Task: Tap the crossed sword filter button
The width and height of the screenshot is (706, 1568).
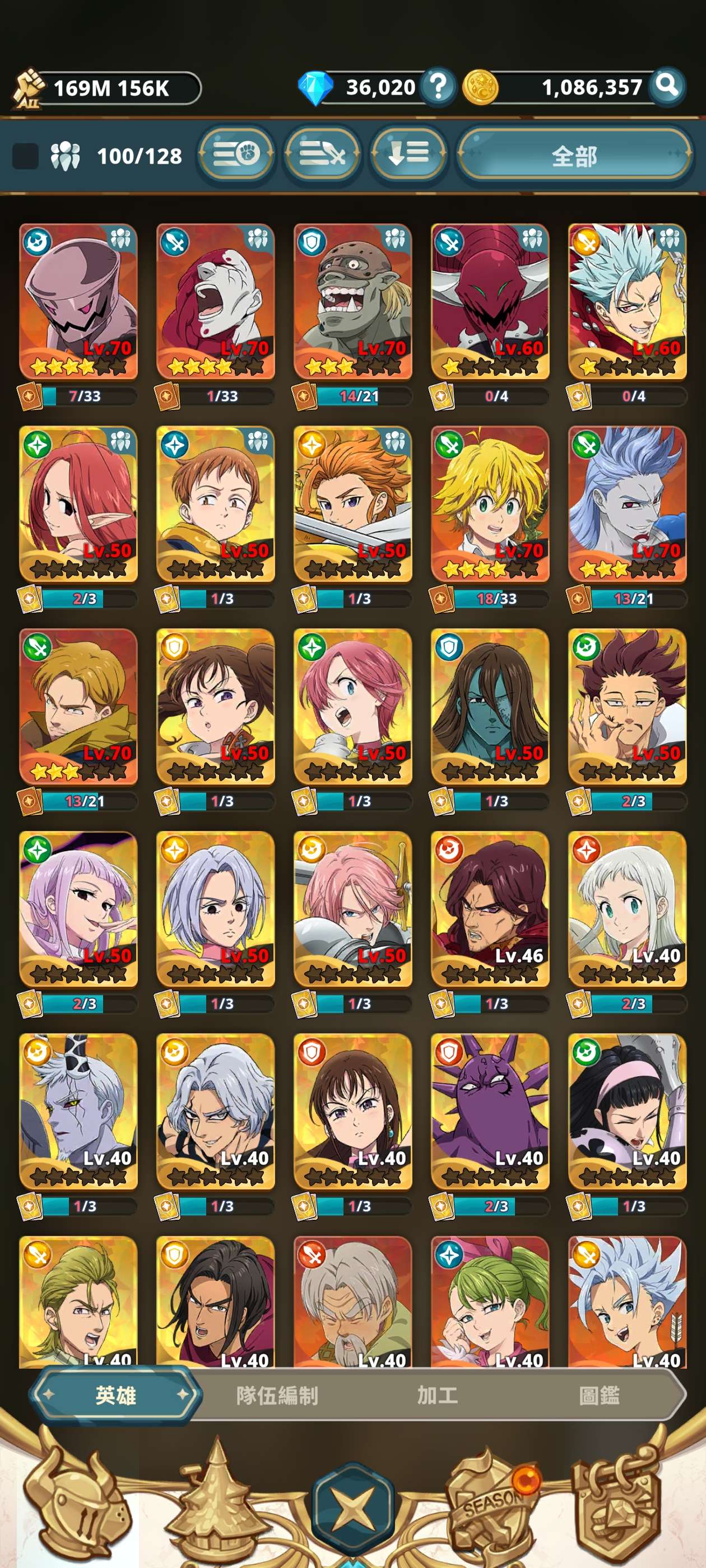Action: pos(323,153)
